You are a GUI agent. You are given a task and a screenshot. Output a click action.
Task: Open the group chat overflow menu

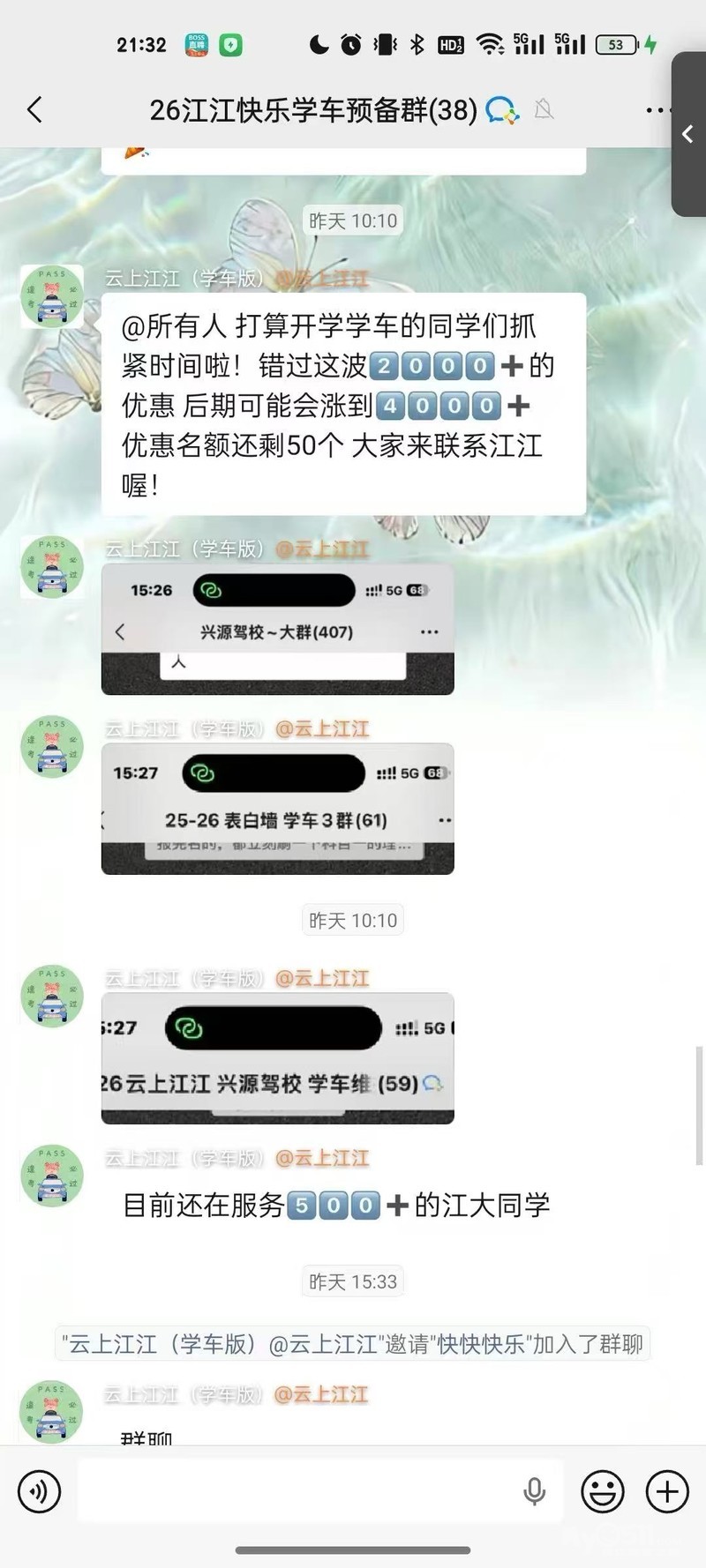pos(657,110)
